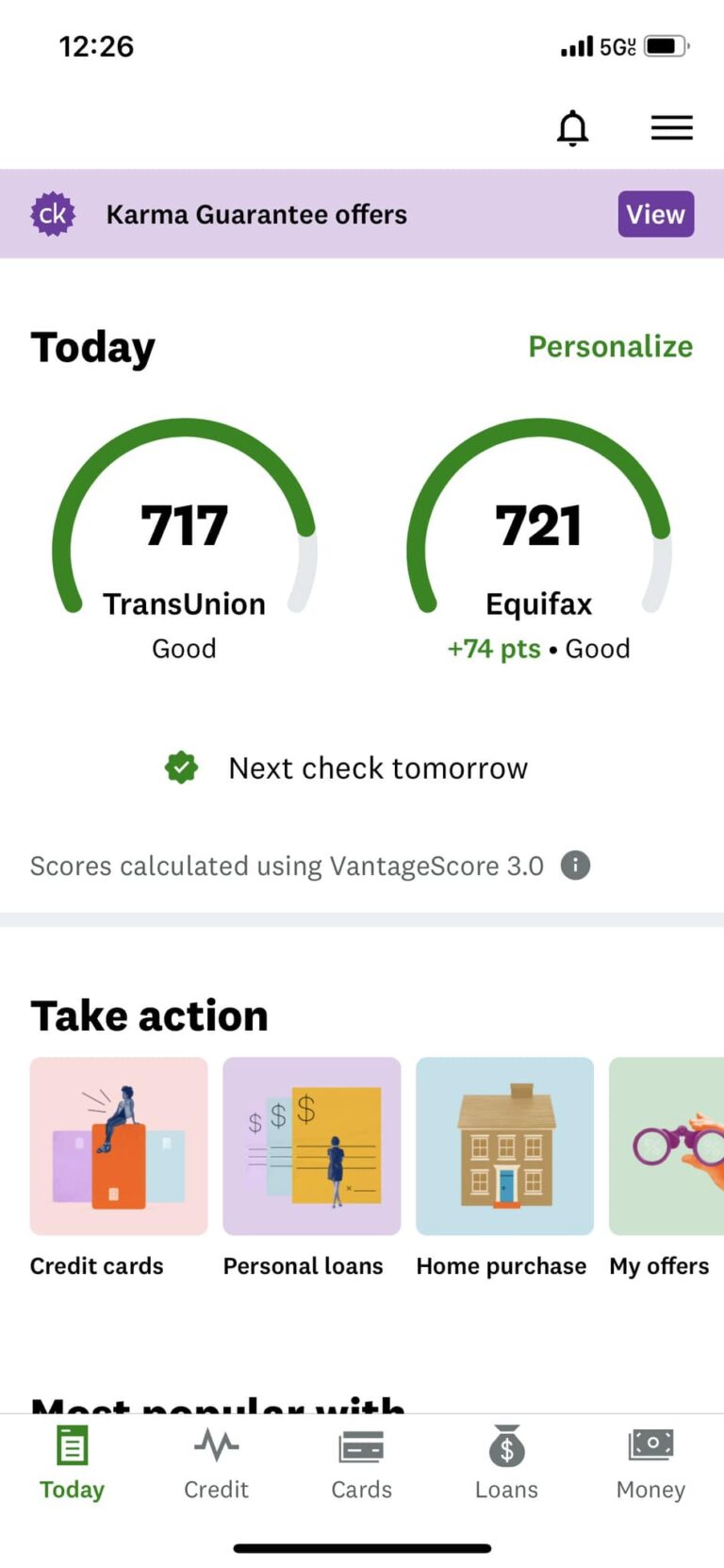View Karma Guarantee offers
The image size is (724, 1568).
click(x=655, y=214)
